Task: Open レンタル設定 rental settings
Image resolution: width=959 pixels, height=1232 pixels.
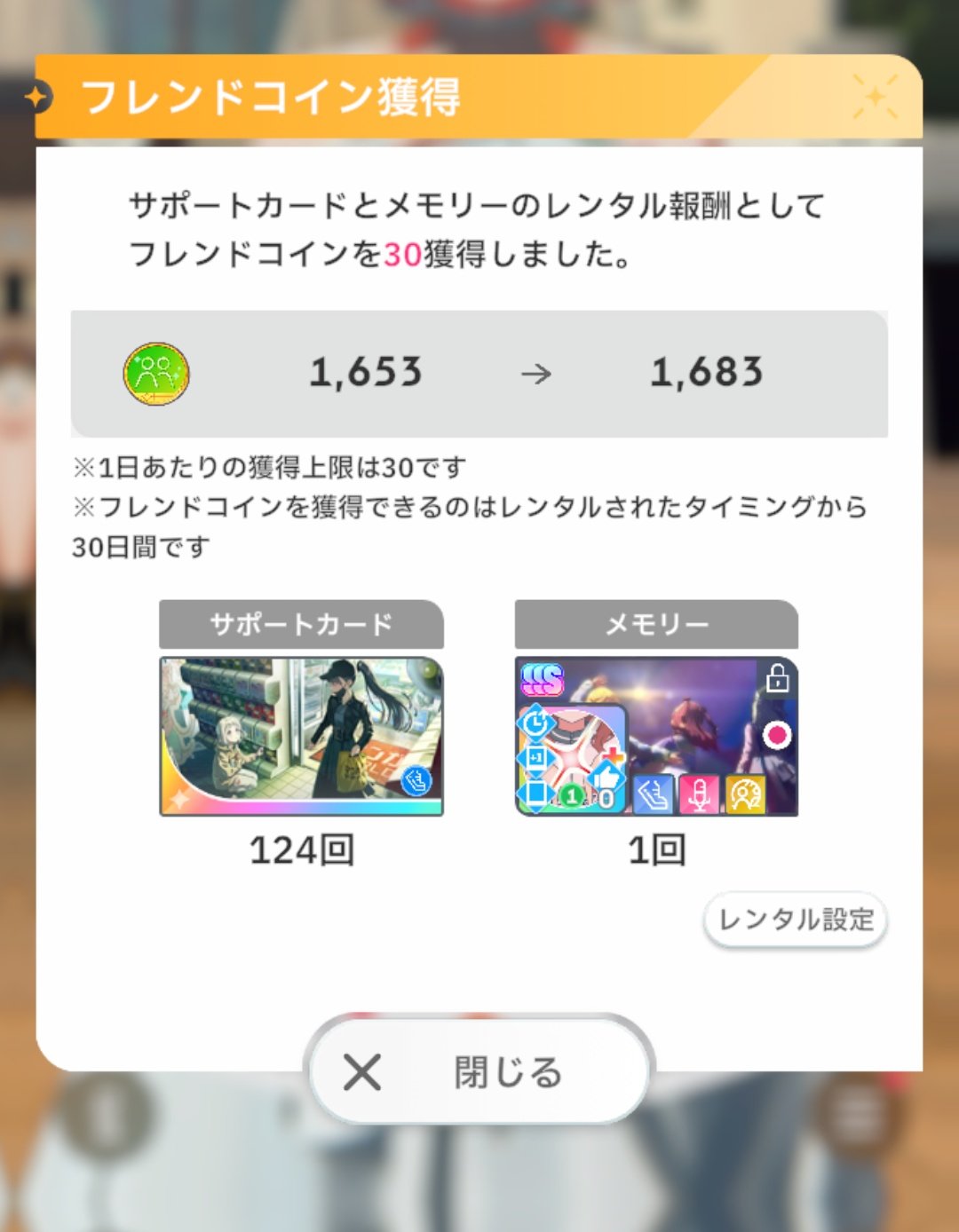Action: pyautogui.click(x=796, y=920)
